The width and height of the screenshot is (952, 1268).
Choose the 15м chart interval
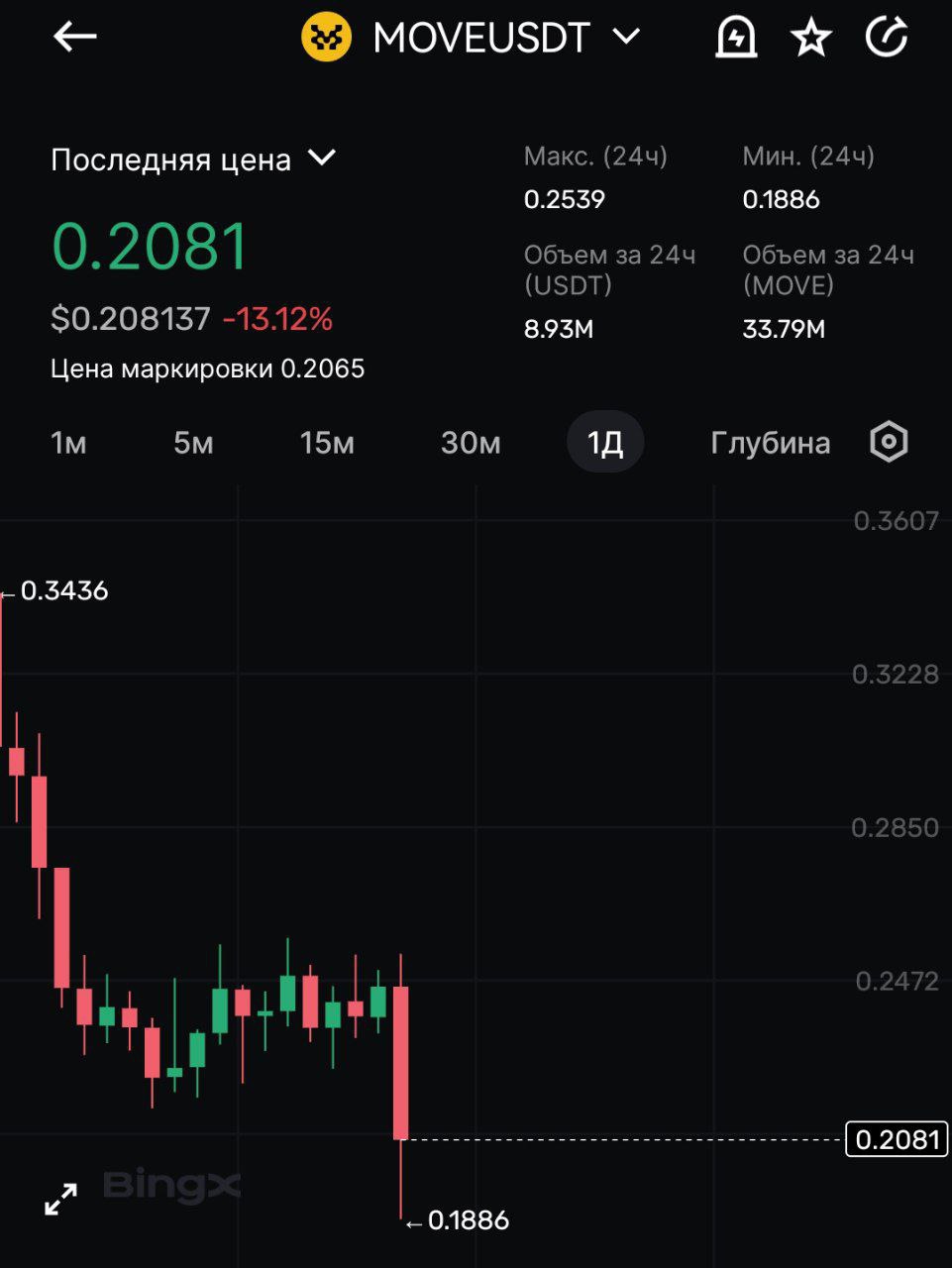[x=327, y=443]
